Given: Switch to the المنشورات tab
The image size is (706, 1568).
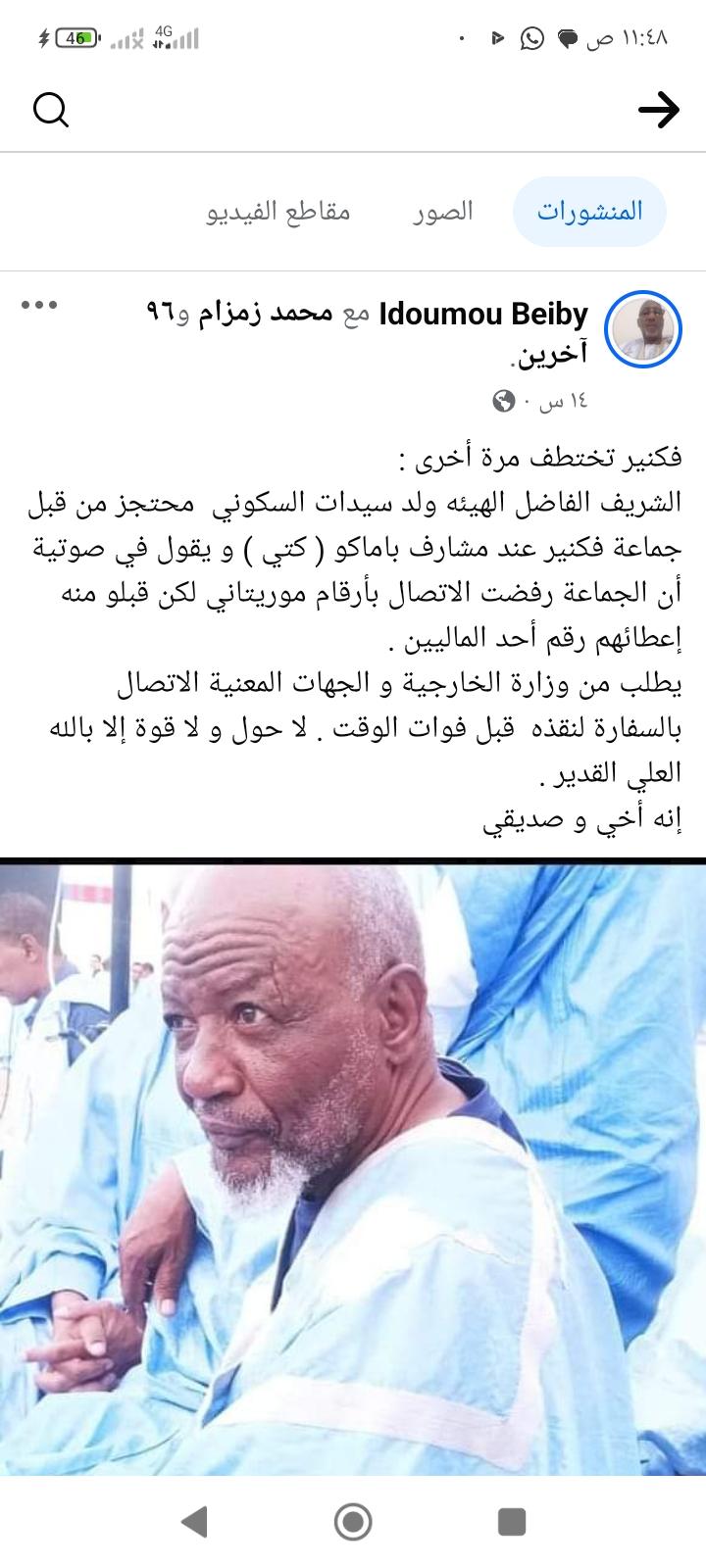Looking at the screenshot, I should (589, 211).
